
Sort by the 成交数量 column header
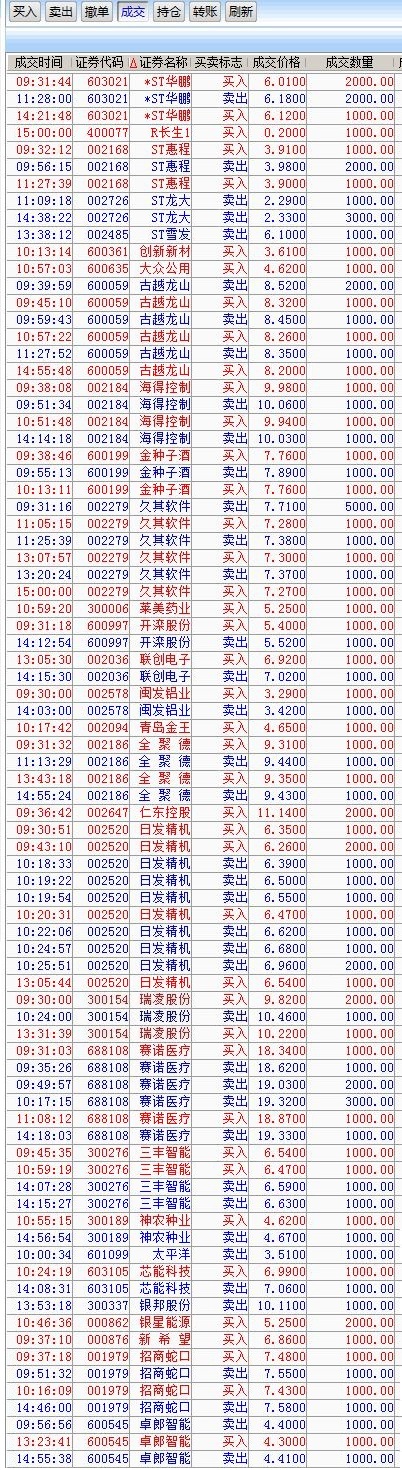pyautogui.click(x=352, y=63)
